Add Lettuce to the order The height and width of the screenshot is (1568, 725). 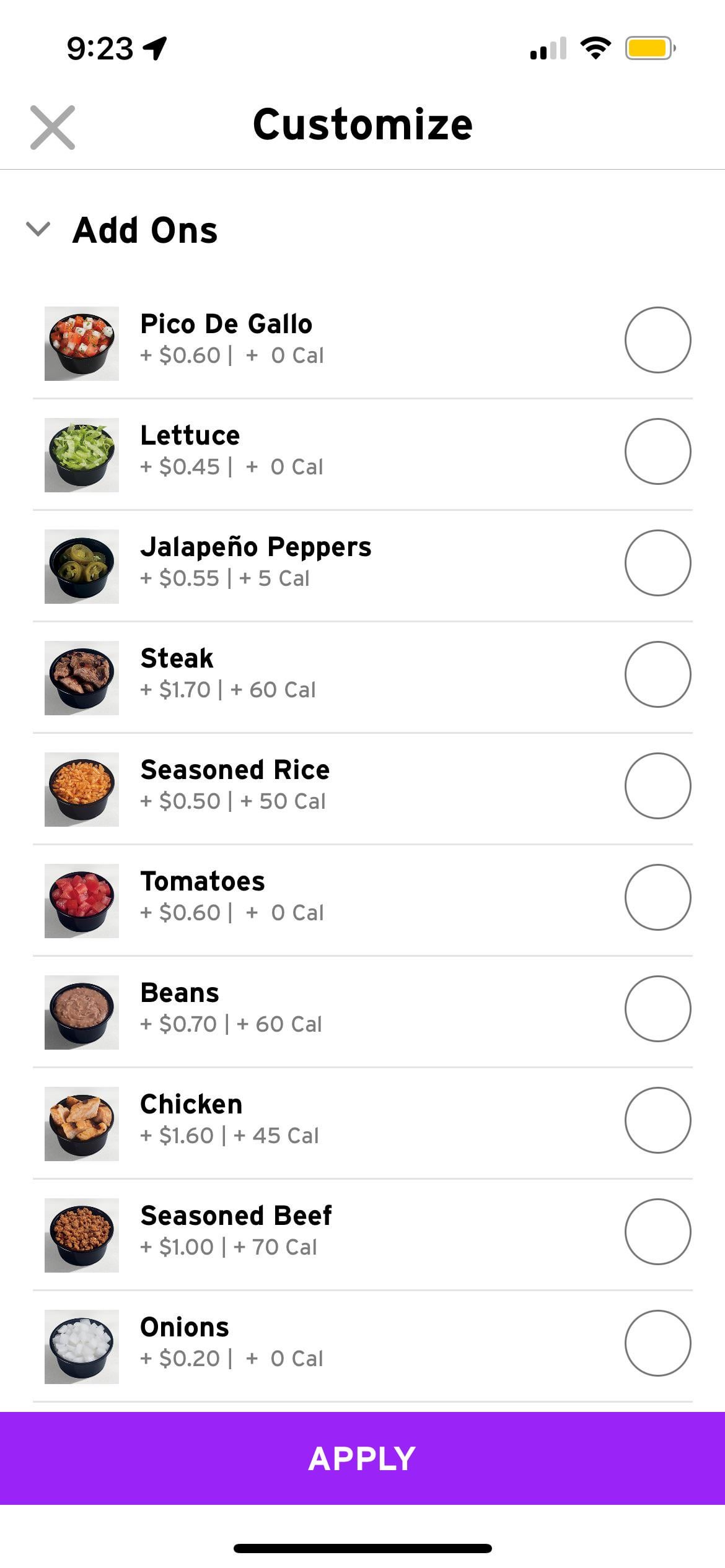(x=657, y=451)
